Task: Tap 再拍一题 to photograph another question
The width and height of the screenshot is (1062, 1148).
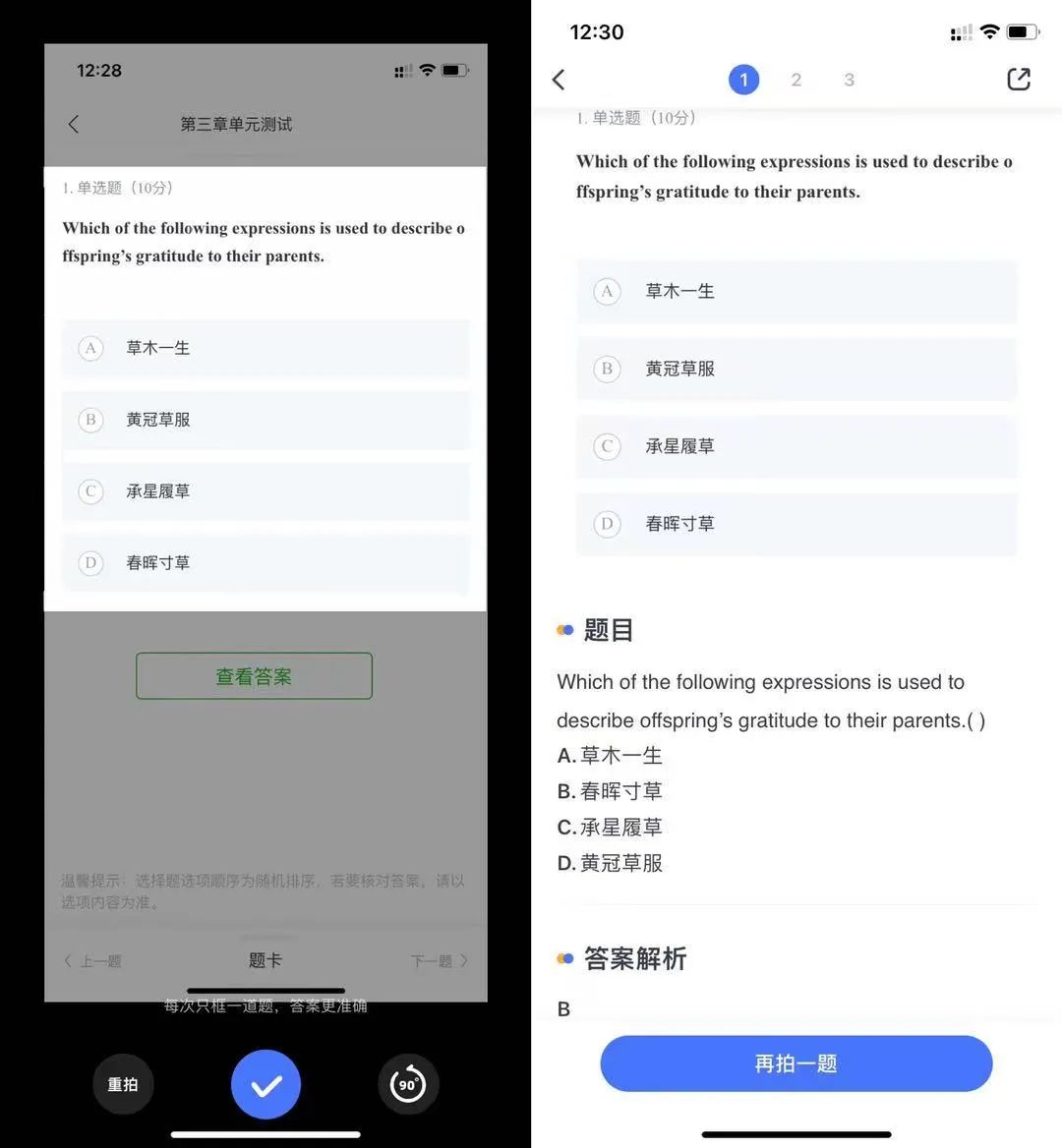Action: coord(796,1063)
